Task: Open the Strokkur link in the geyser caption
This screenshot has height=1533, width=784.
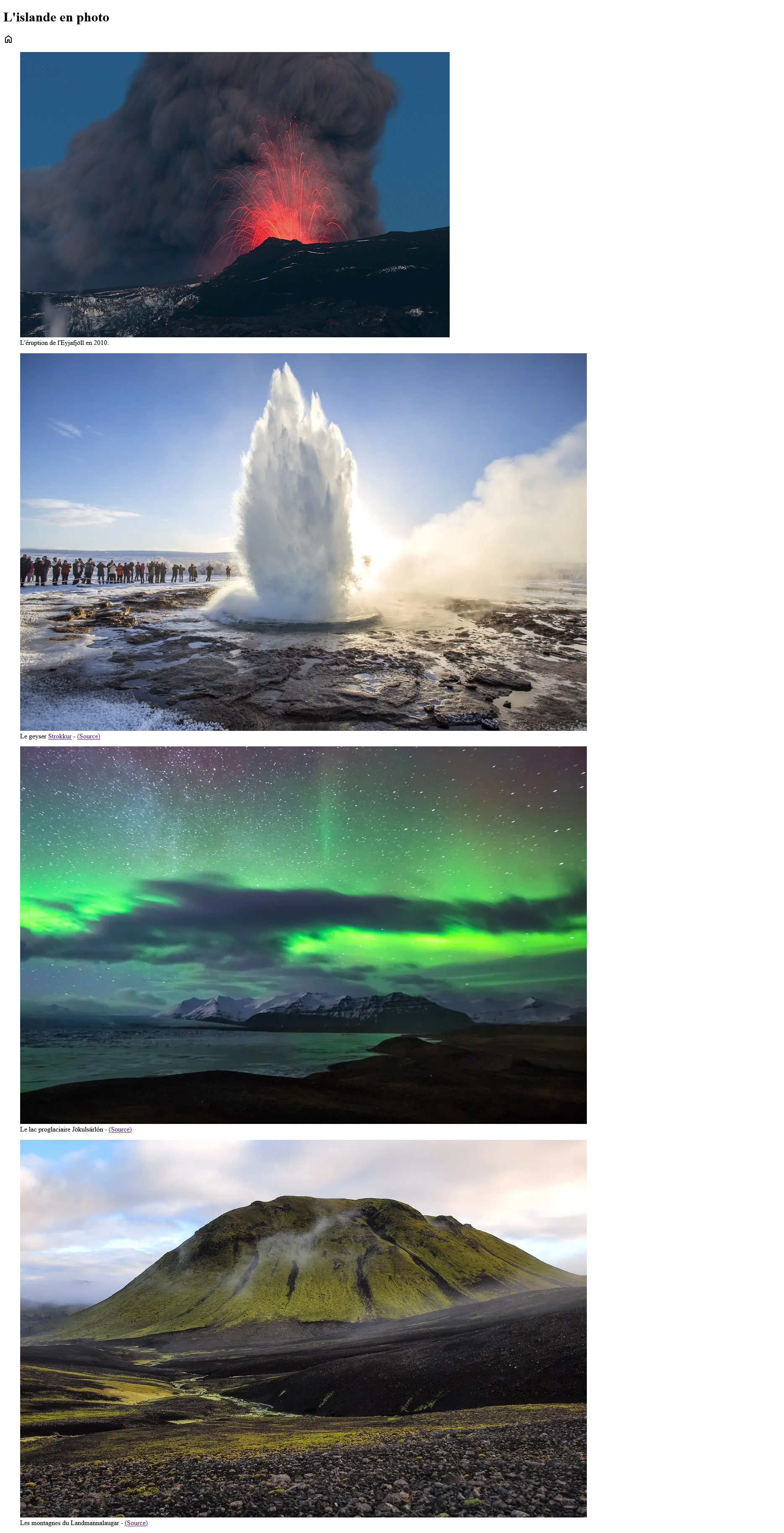Action: (x=60, y=736)
